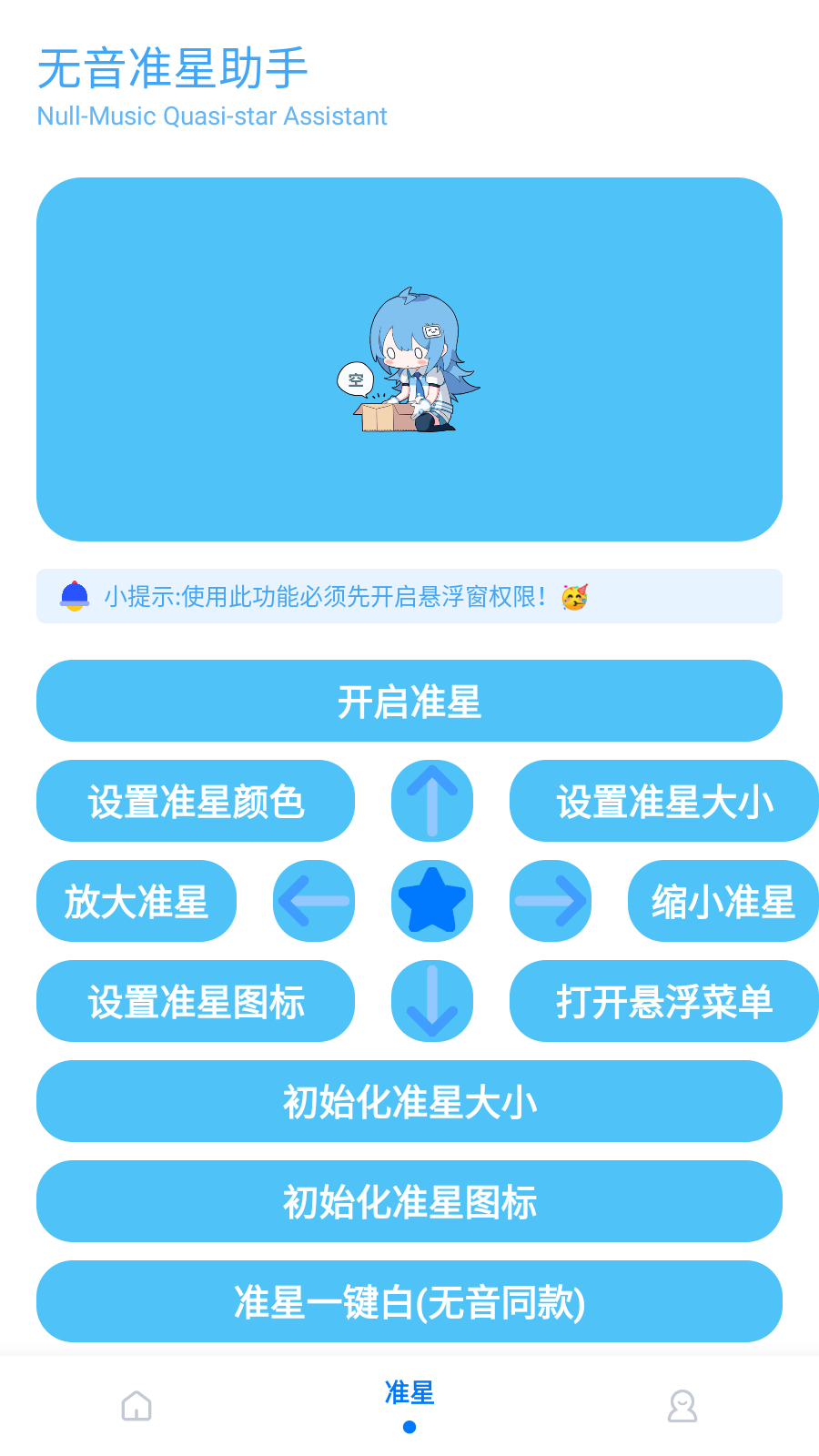
Task: Click the up arrow icon
Action: 431,801
